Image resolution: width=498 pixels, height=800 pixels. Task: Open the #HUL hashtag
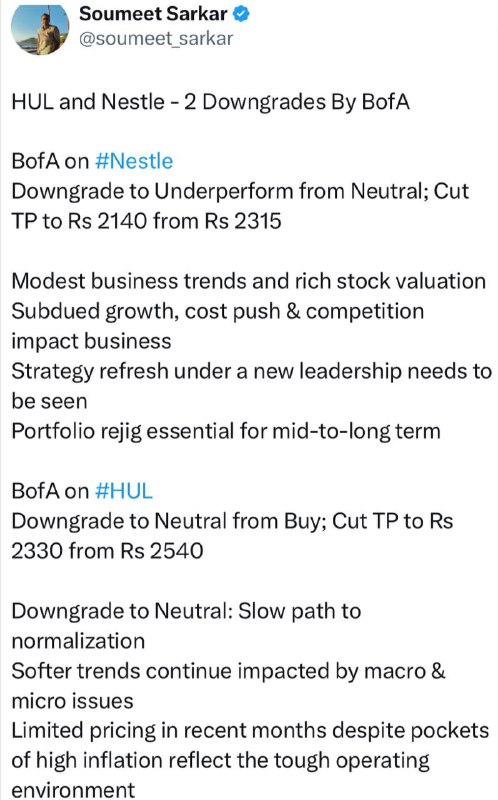pos(123,491)
